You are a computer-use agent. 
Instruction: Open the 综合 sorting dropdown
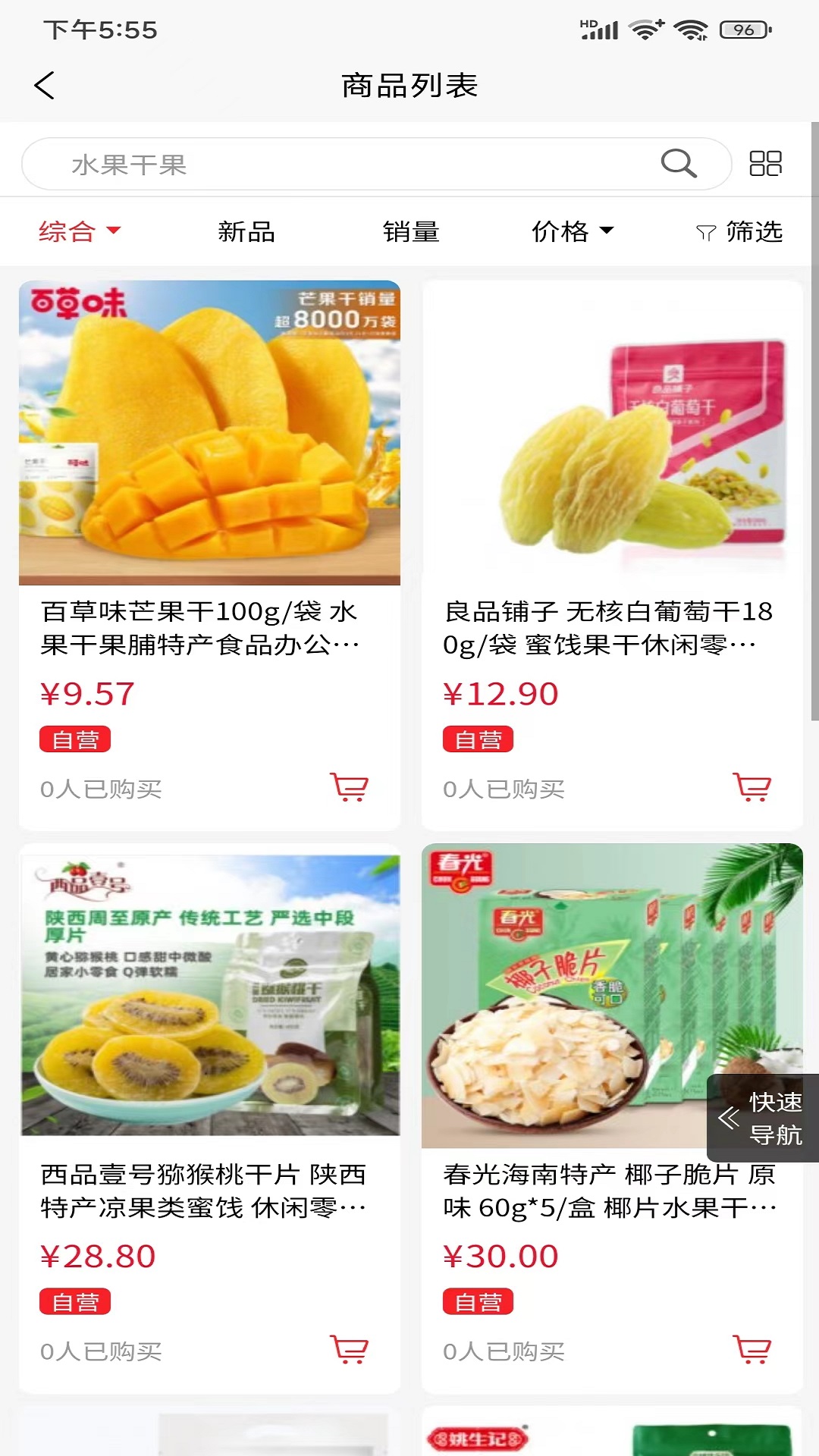pyautogui.click(x=80, y=232)
